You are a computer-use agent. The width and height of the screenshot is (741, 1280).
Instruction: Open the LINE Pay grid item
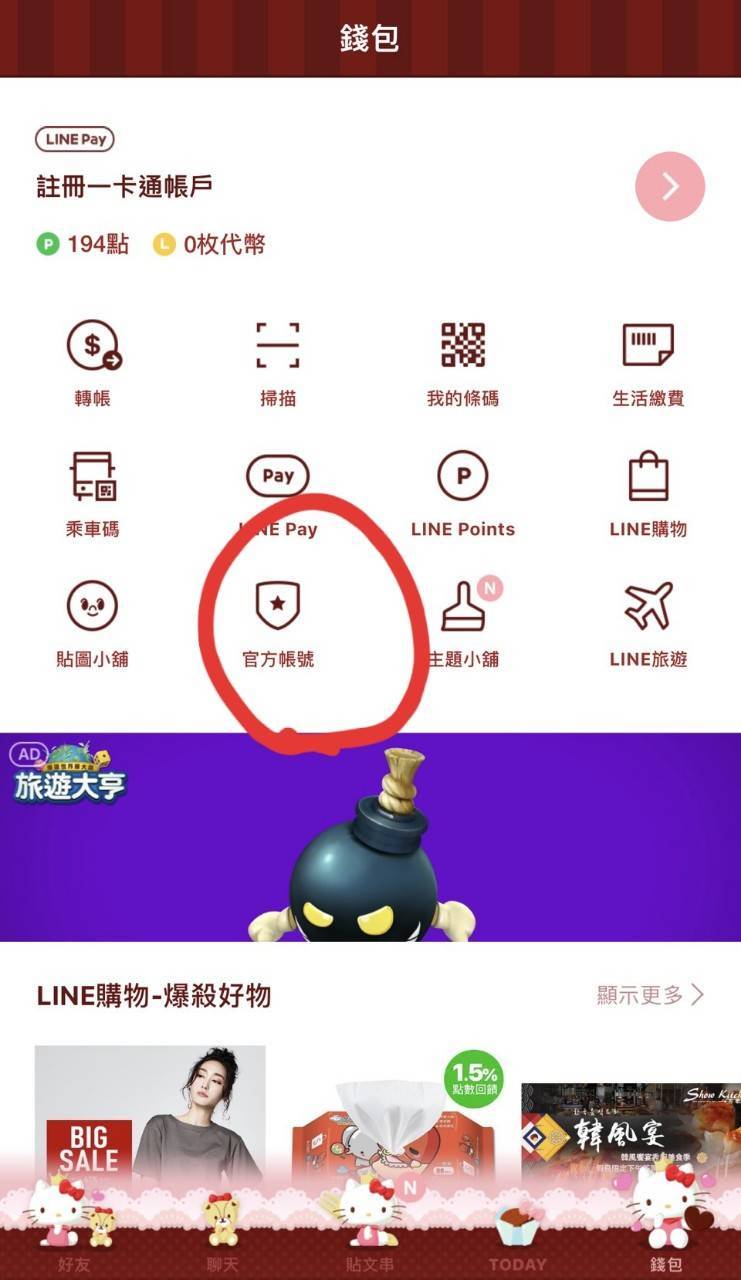click(278, 493)
